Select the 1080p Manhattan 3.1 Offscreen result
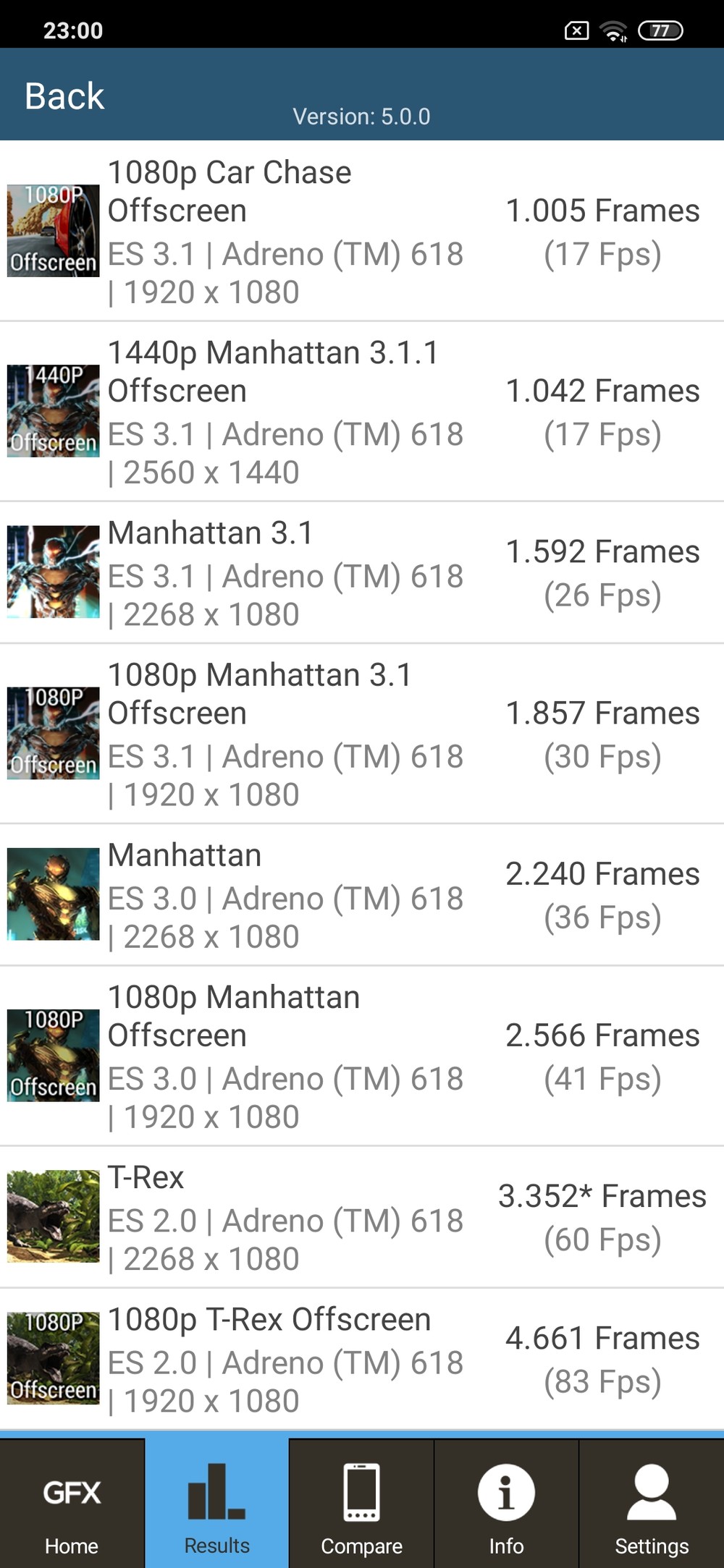Image resolution: width=724 pixels, height=1568 pixels. tap(362, 734)
